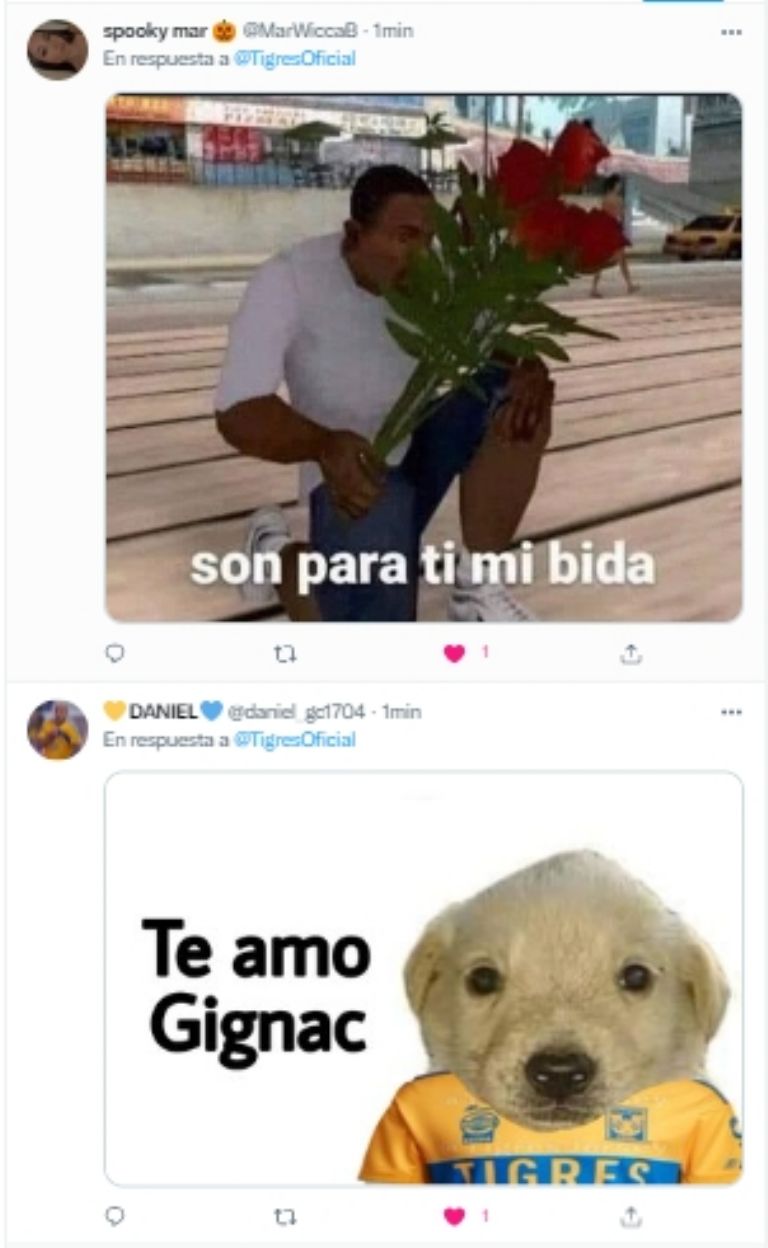
Task: Open spooky mar's username link
Action: (x=154, y=31)
